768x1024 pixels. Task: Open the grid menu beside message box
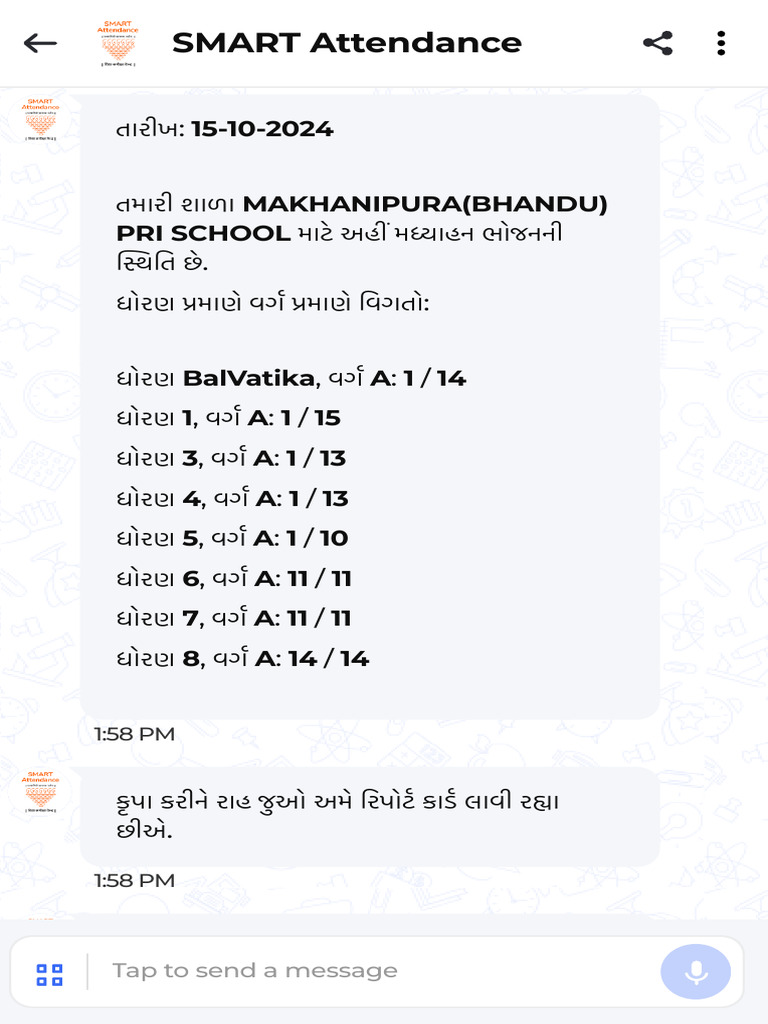pos(50,974)
